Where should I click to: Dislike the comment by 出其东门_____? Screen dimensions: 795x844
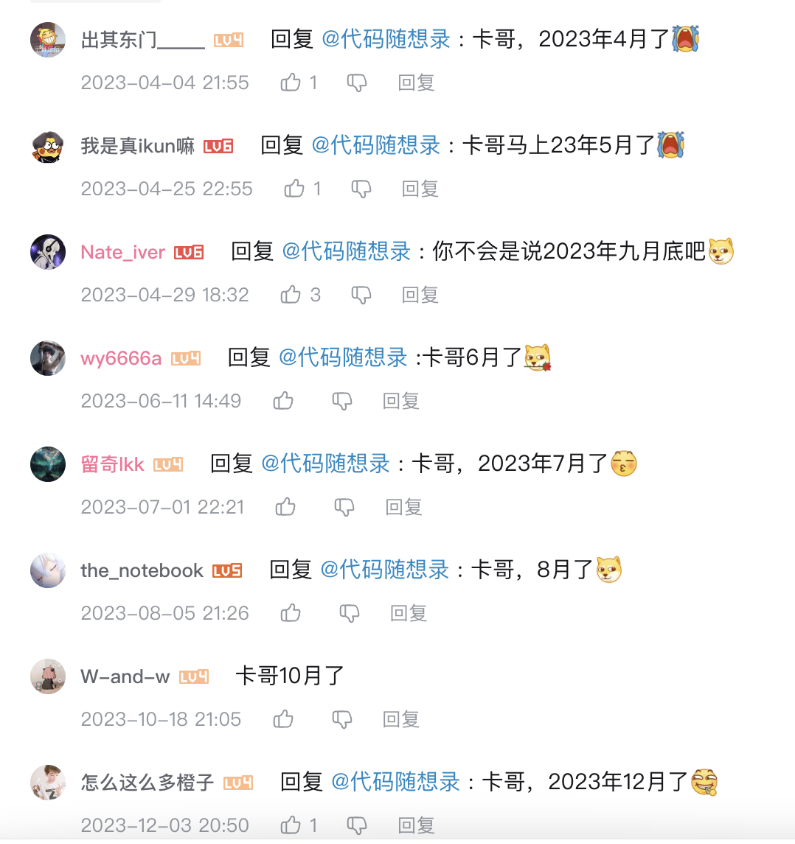tap(357, 83)
